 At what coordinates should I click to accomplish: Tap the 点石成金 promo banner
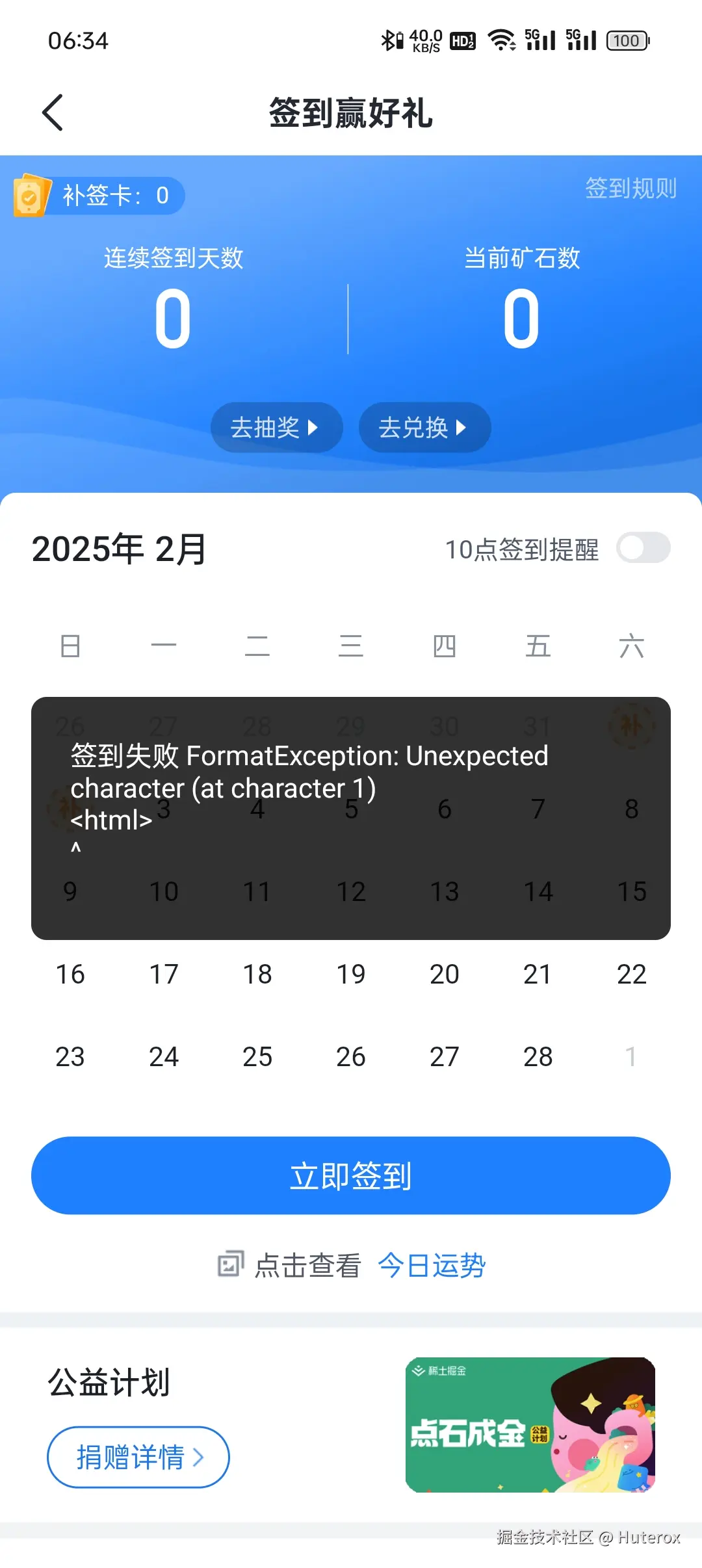pos(528,1426)
